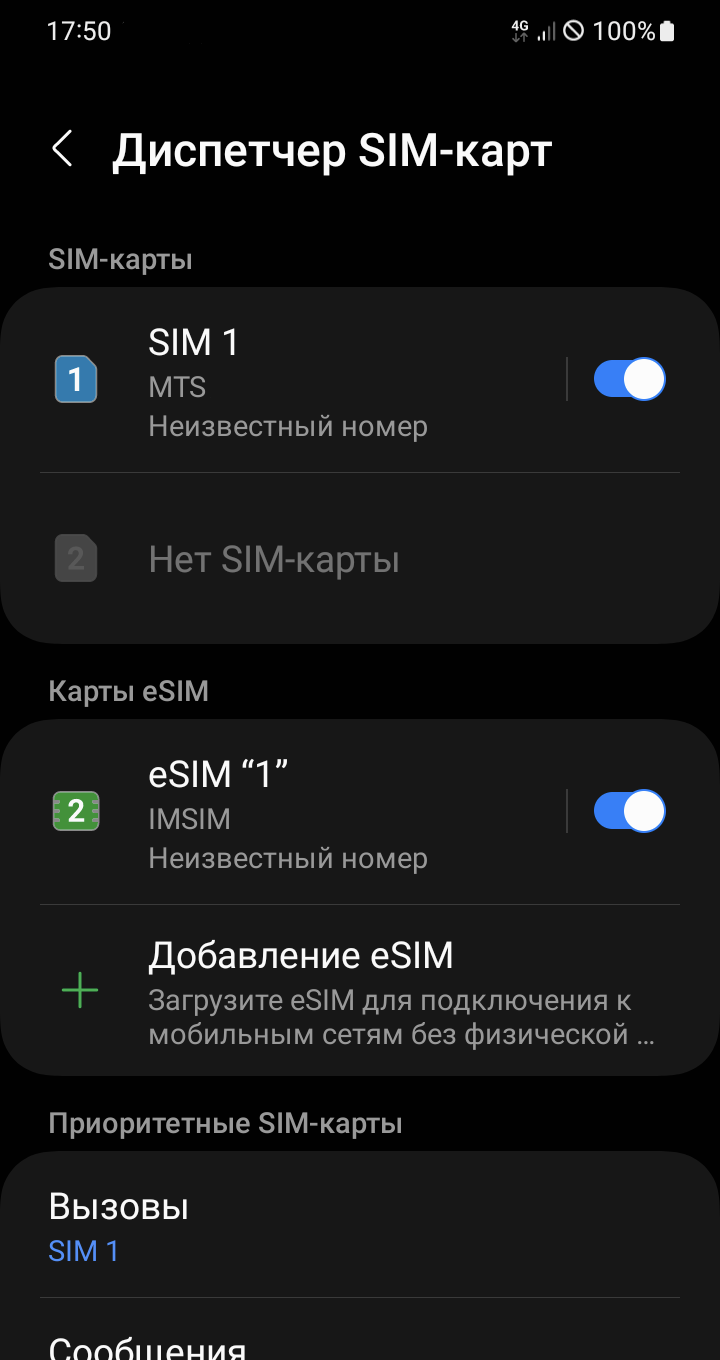Go back from Диспетчер SIM-карт
720x1360 pixels.
coord(62,149)
